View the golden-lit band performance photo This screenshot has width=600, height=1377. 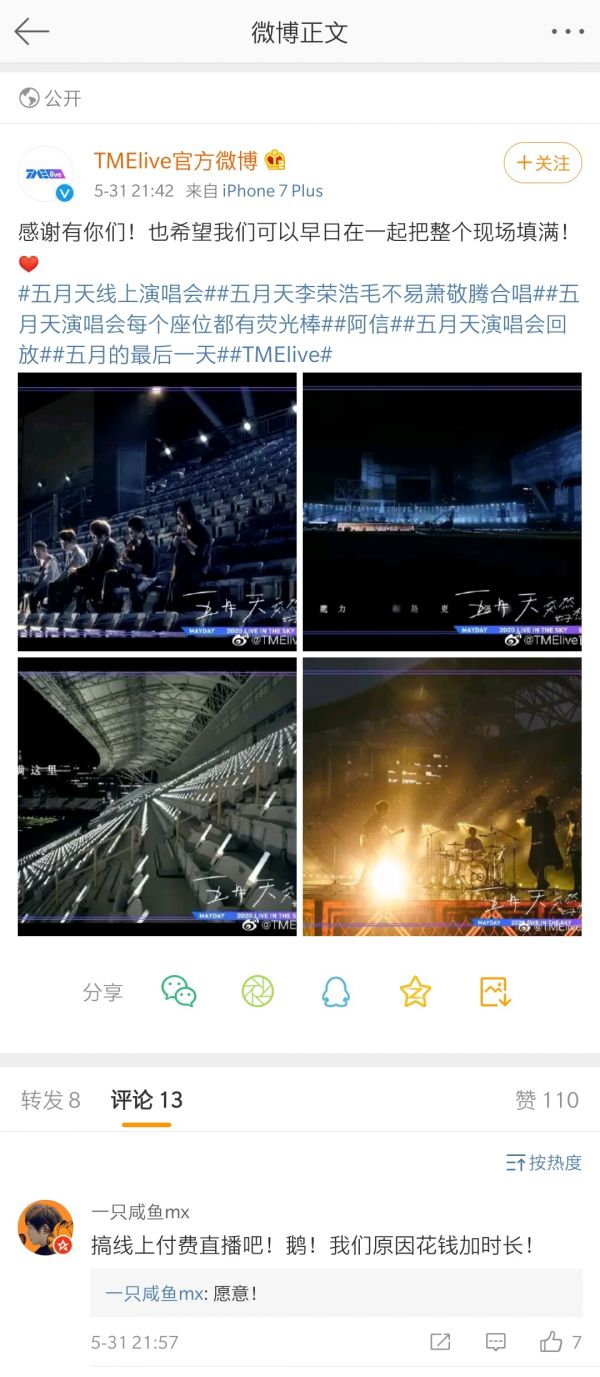pos(442,796)
